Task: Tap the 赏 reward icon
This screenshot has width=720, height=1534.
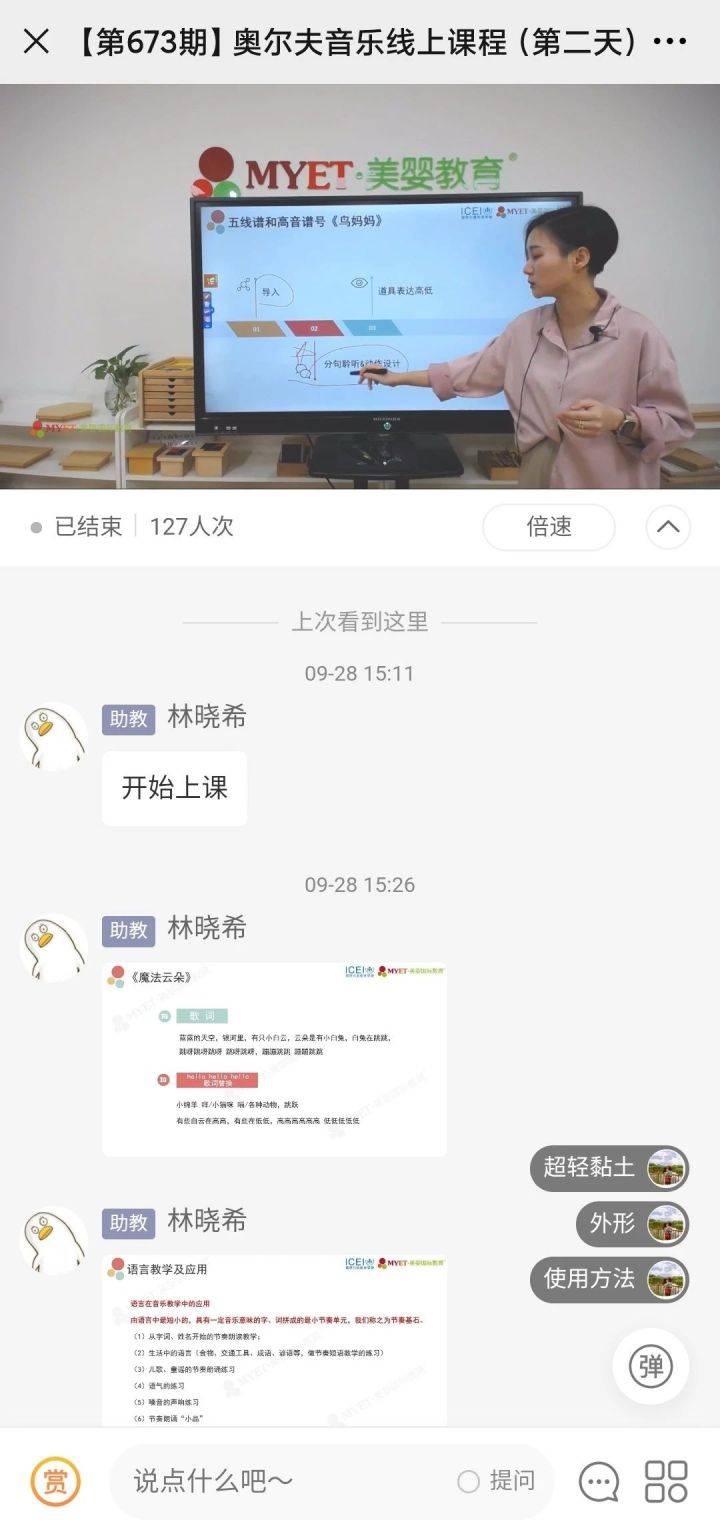Action: point(58,1482)
